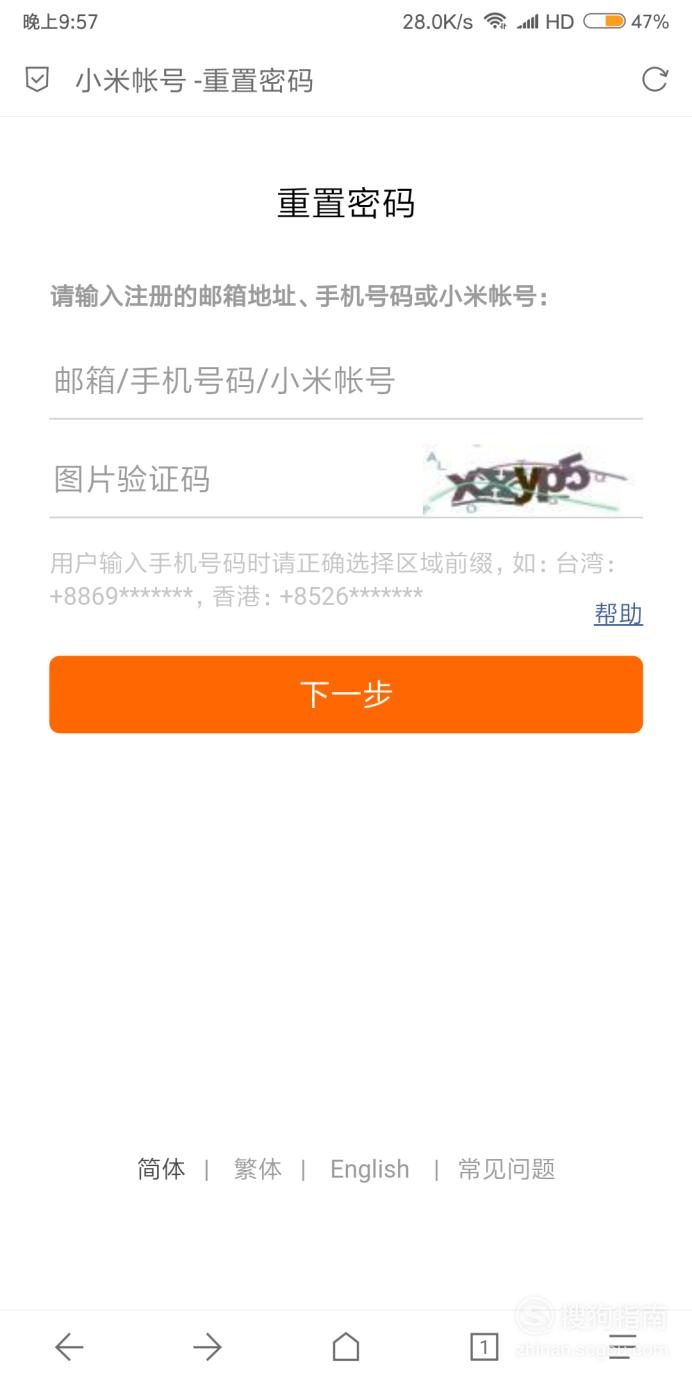Image resolution: width=692 pixels, height=1384 pixels.
Task: Open the browser tabs switcher
Action: 484,1347
